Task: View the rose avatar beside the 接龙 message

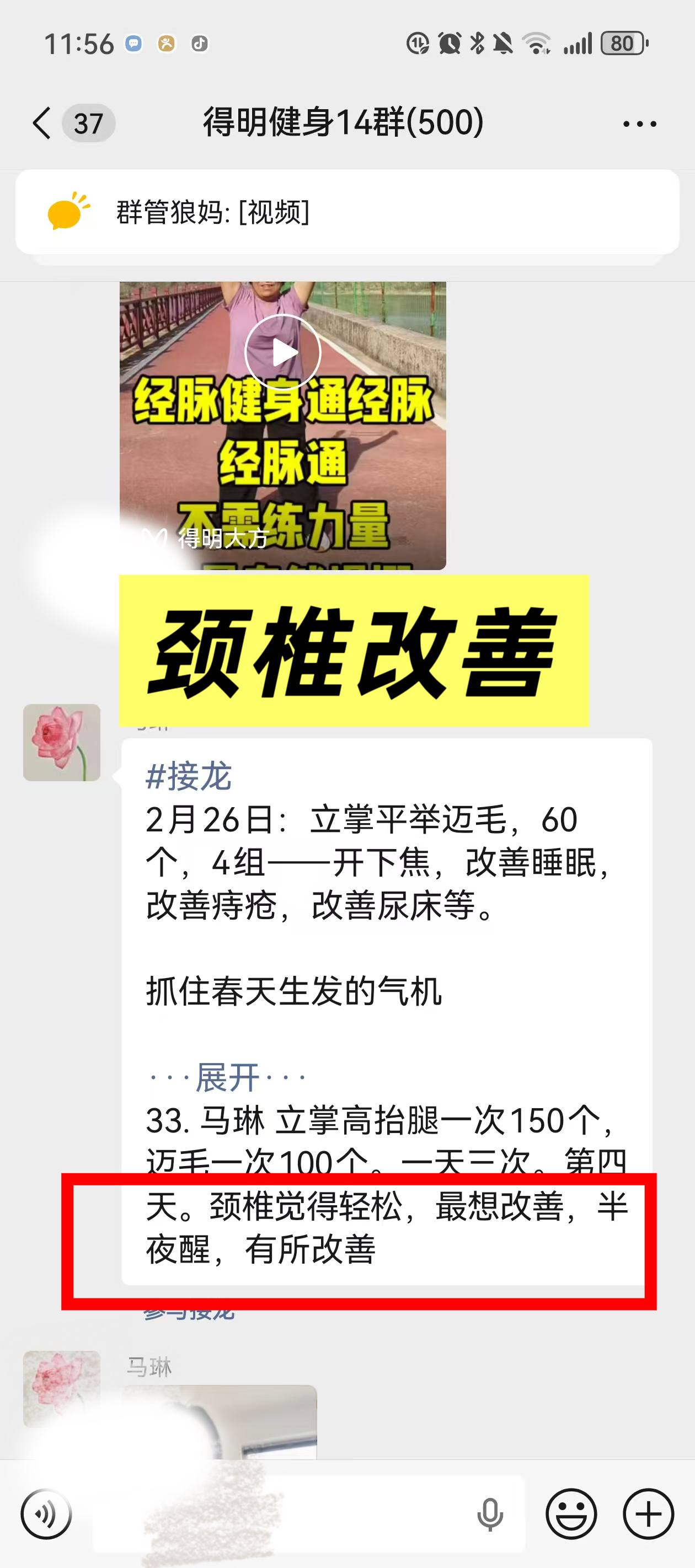Action: pyautogui.click(x=62, y=742)
